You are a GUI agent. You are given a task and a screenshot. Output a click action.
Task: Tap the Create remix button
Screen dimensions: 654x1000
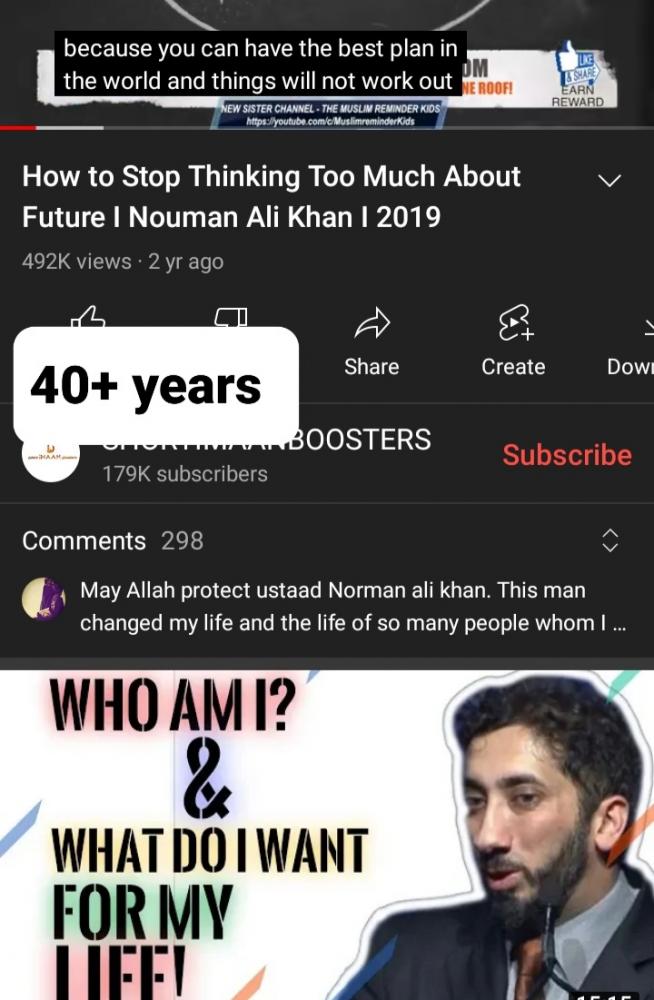click(513, 342)
